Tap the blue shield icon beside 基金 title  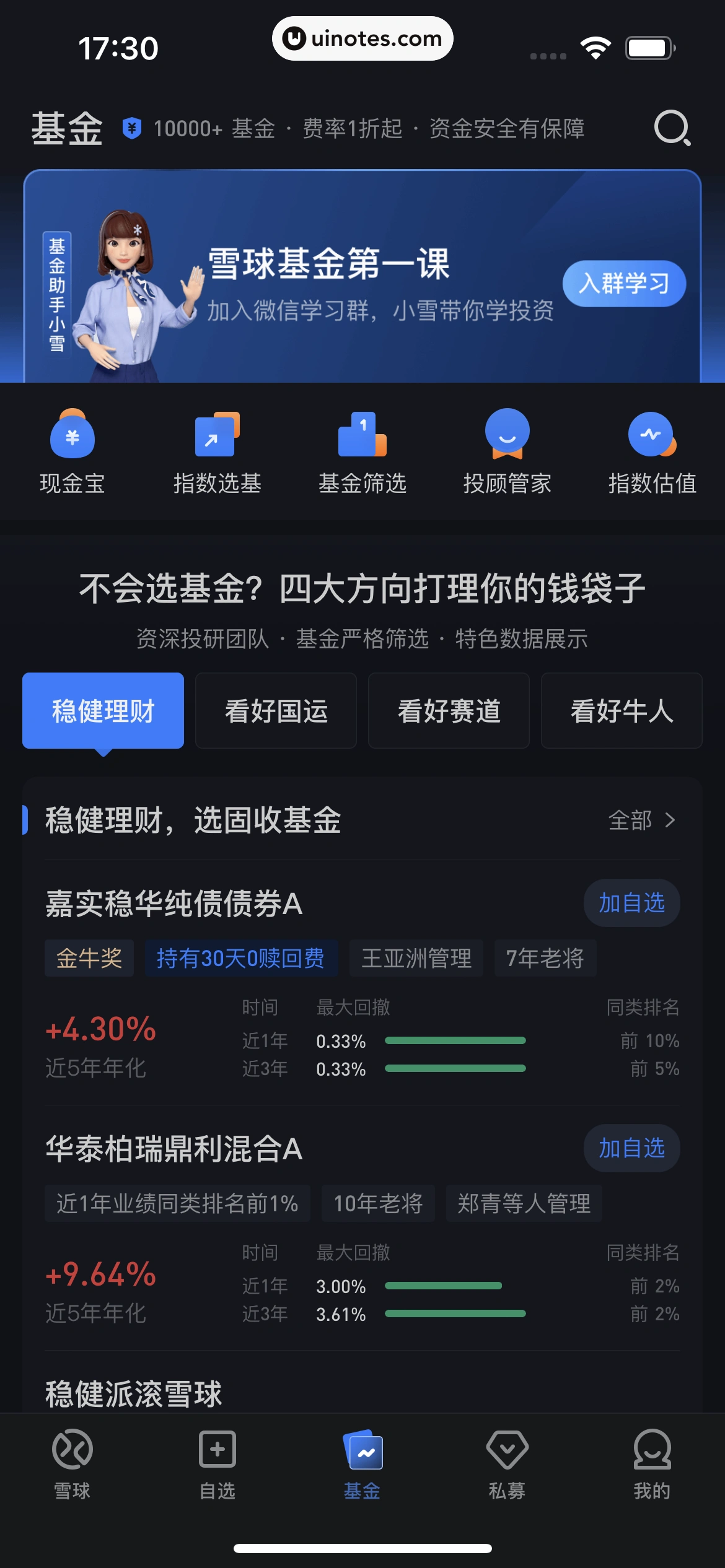tap(132, 126)
